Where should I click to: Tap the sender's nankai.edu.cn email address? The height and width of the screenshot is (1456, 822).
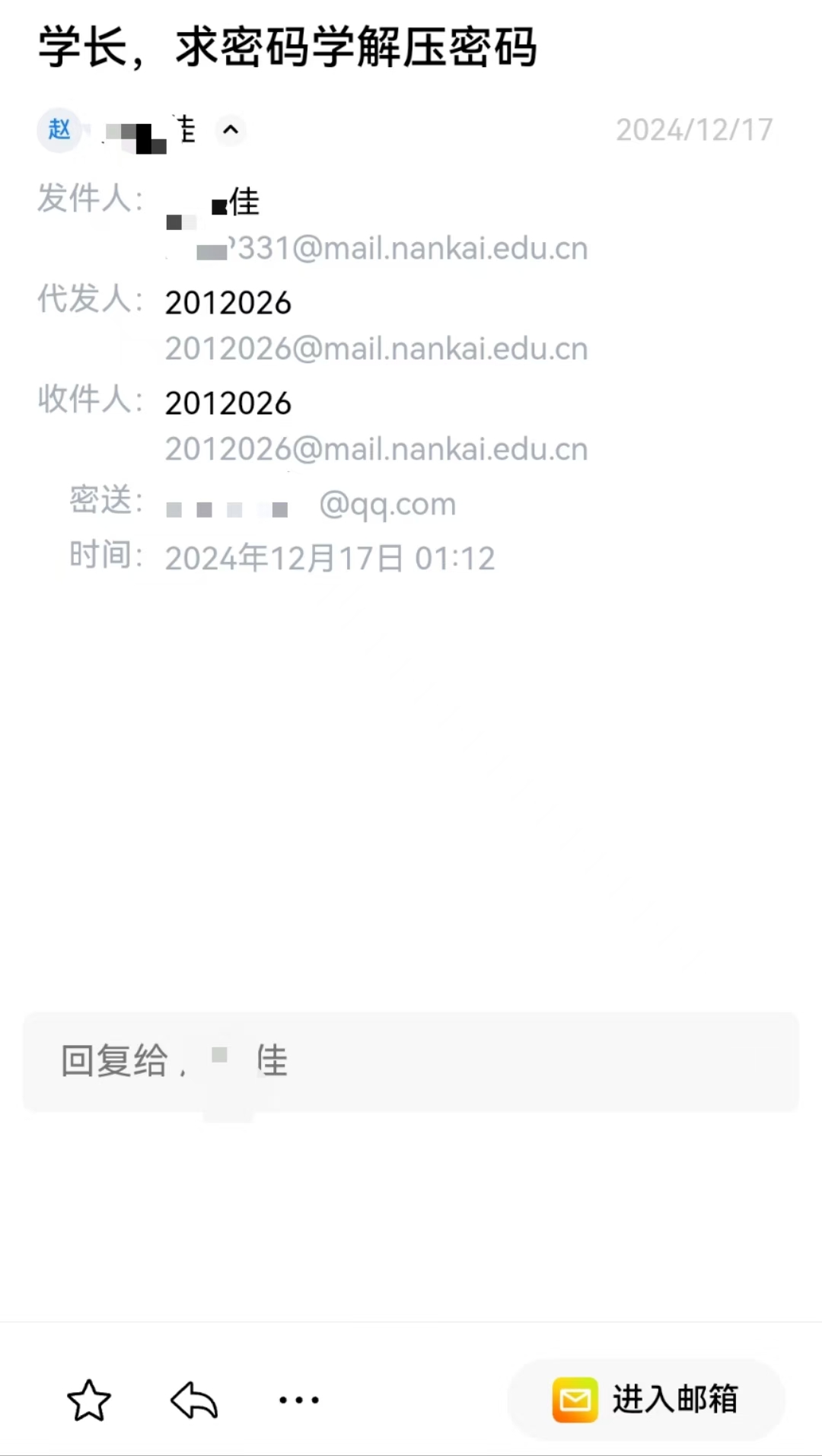377,249
